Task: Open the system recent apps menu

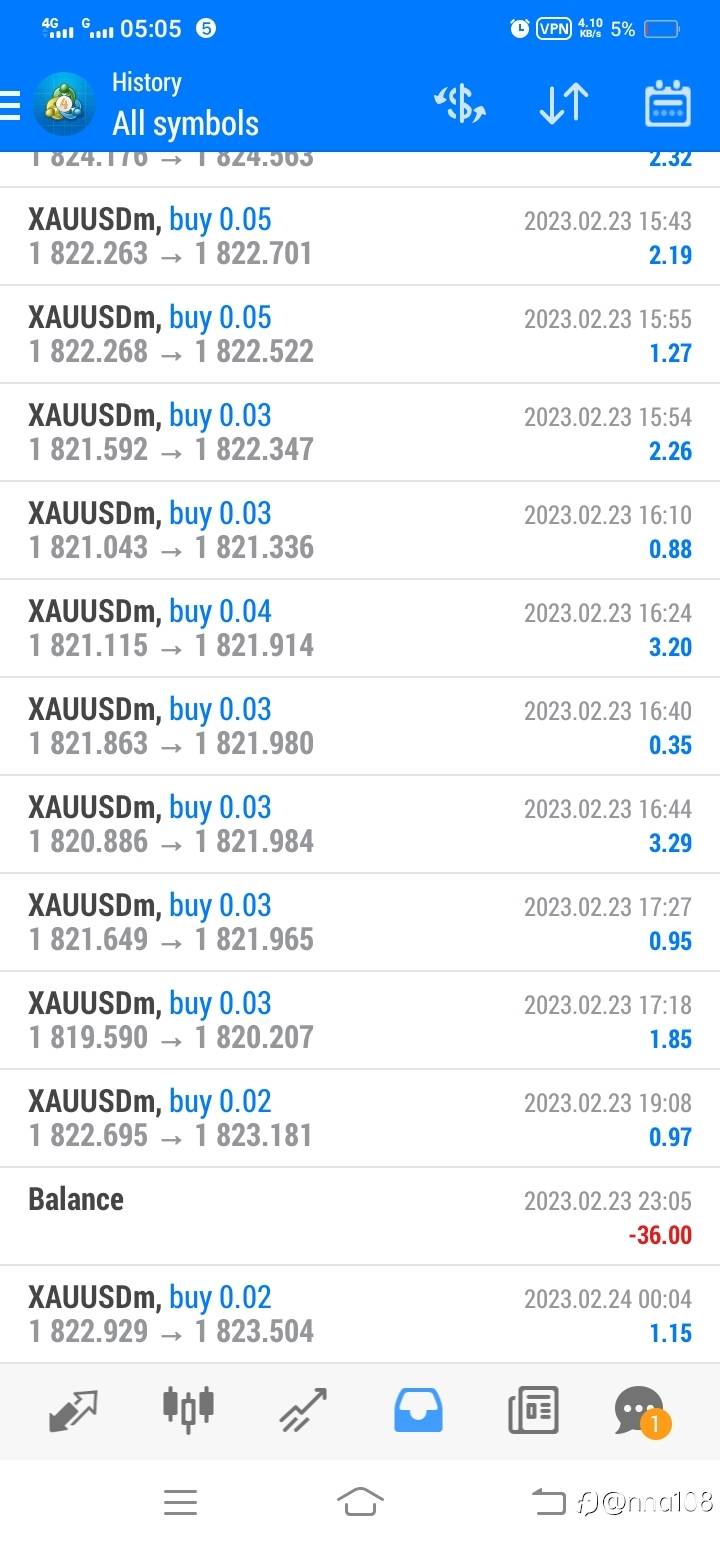Action: [x=180, y=1501]
